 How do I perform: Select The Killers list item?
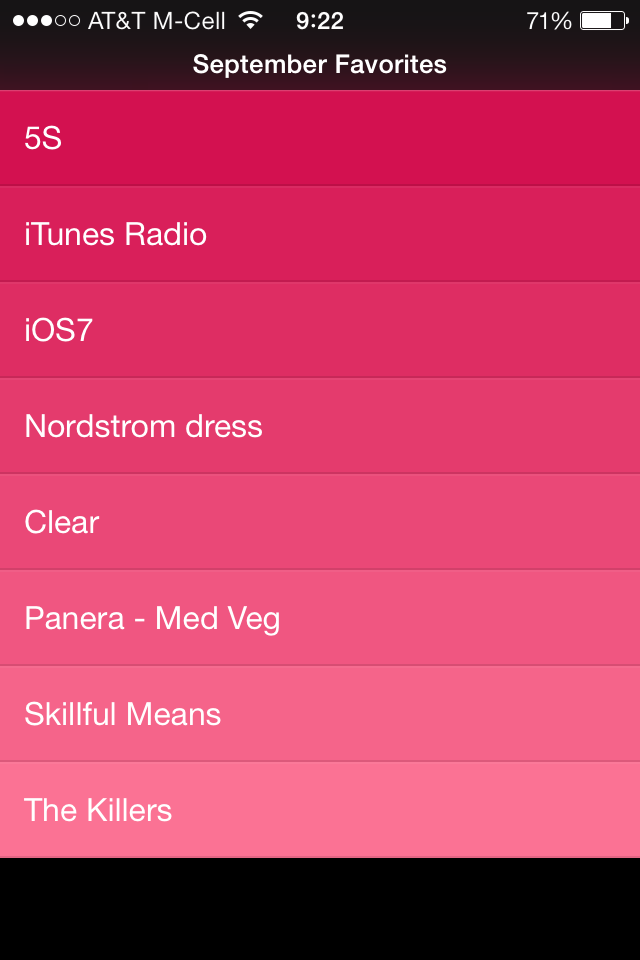tap(320, 810)
